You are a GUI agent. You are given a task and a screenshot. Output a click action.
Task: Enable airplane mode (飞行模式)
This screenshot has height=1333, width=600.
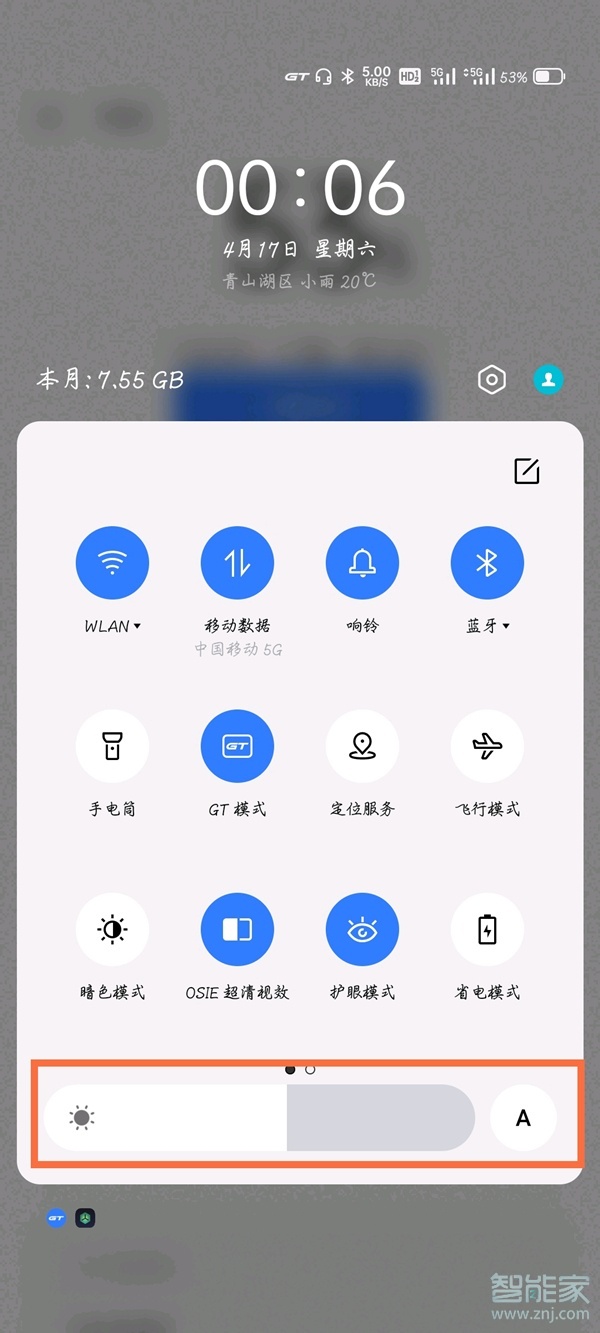pyautogui.click(x=487, y=746)
